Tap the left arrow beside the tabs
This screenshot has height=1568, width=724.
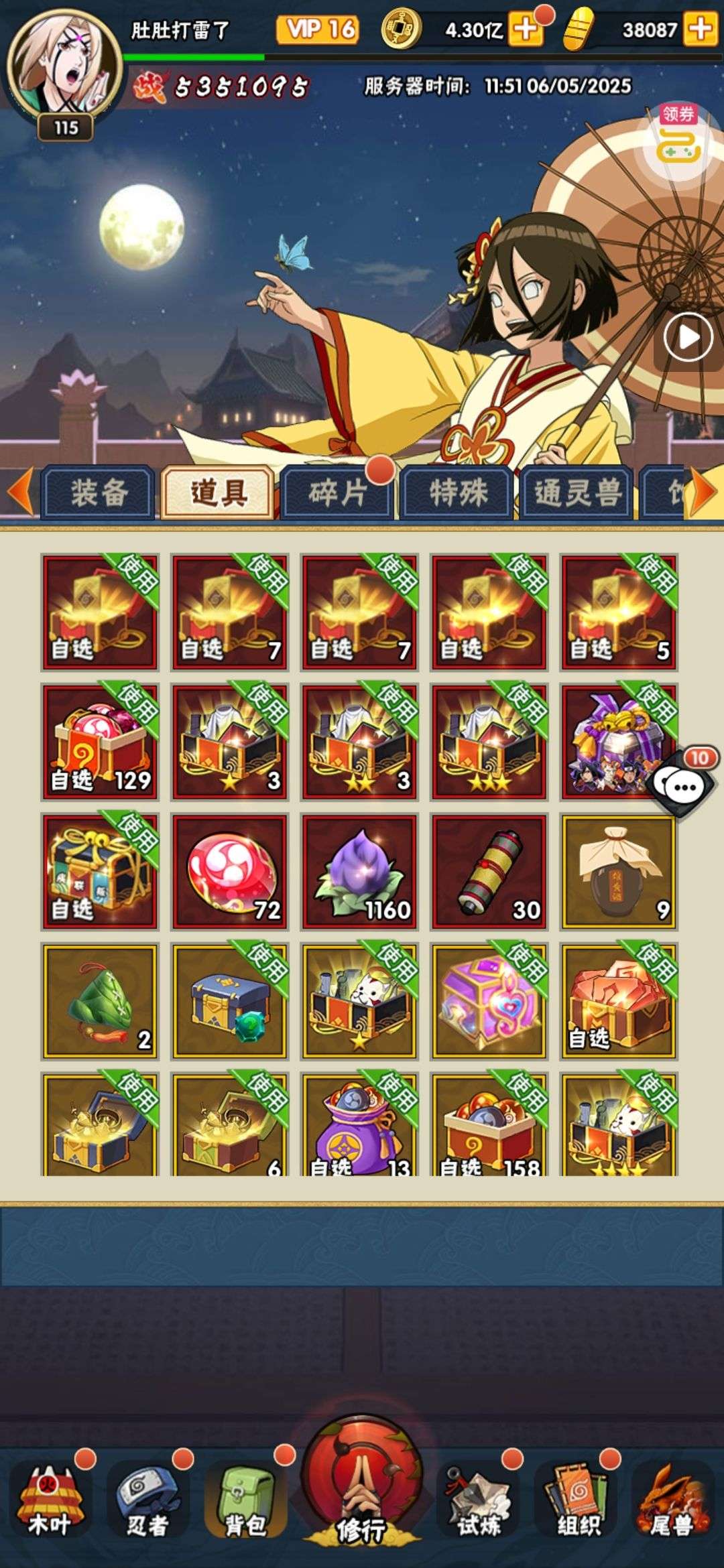(x=20, y=492)
